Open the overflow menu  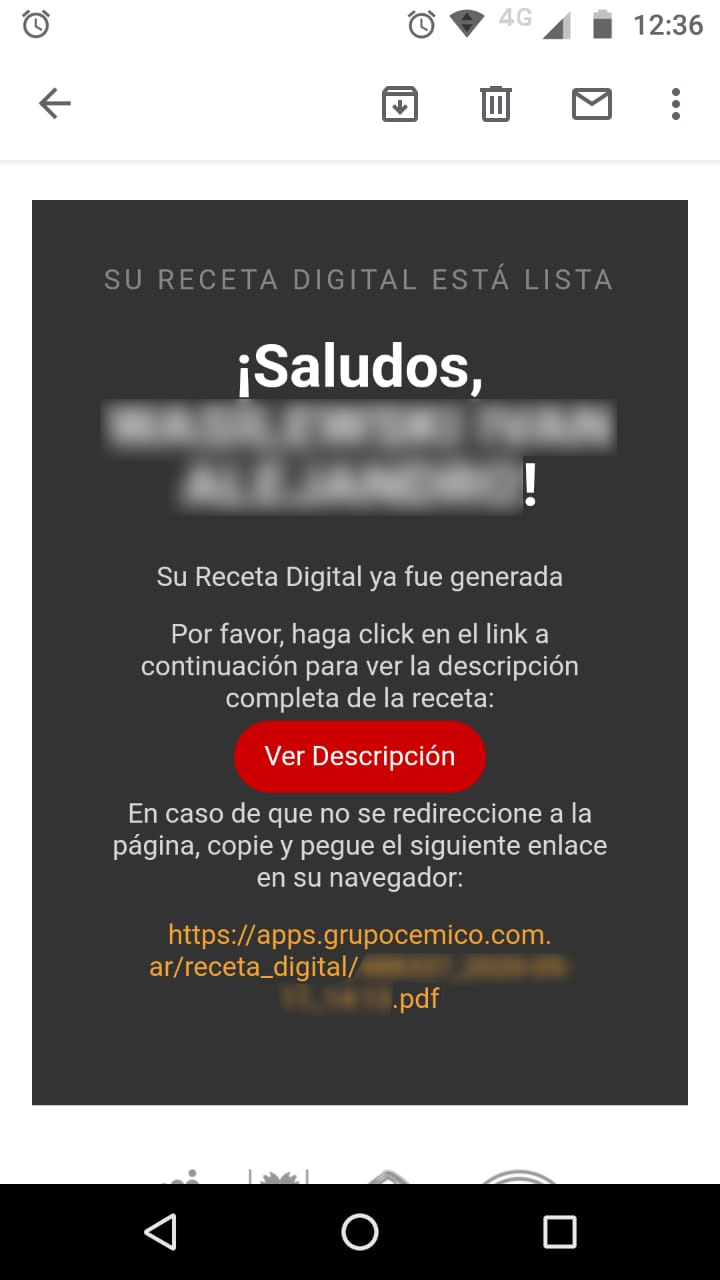point(676,104)
